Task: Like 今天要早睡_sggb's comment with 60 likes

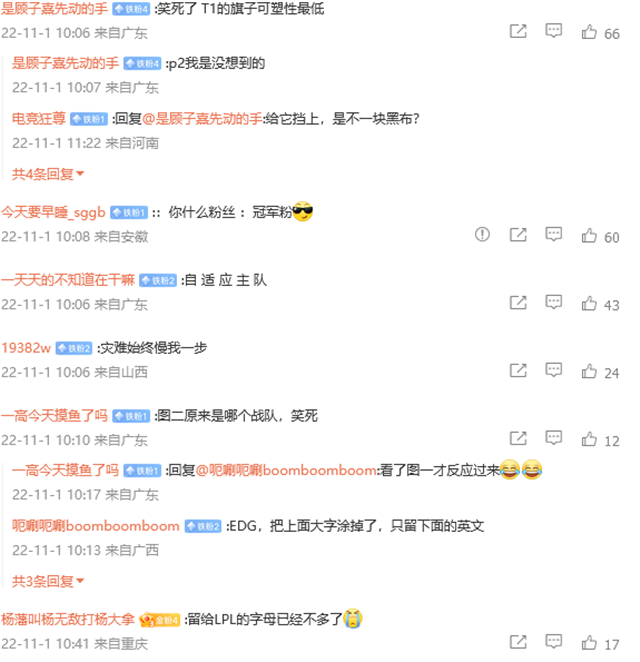Action: click(x=589, y=235)
